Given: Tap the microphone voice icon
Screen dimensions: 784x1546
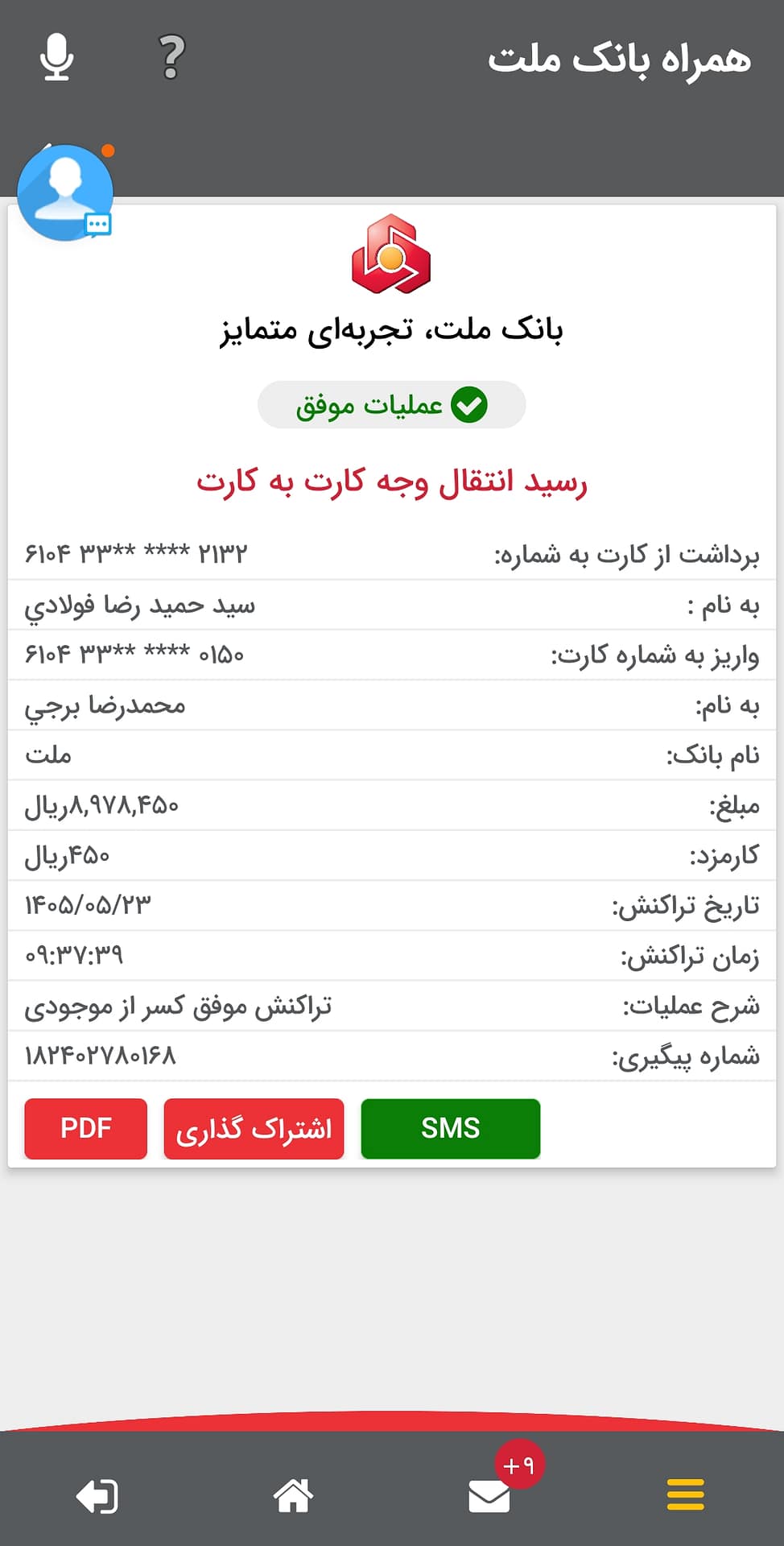Looking at the screenshot, I should click(56, 57).
